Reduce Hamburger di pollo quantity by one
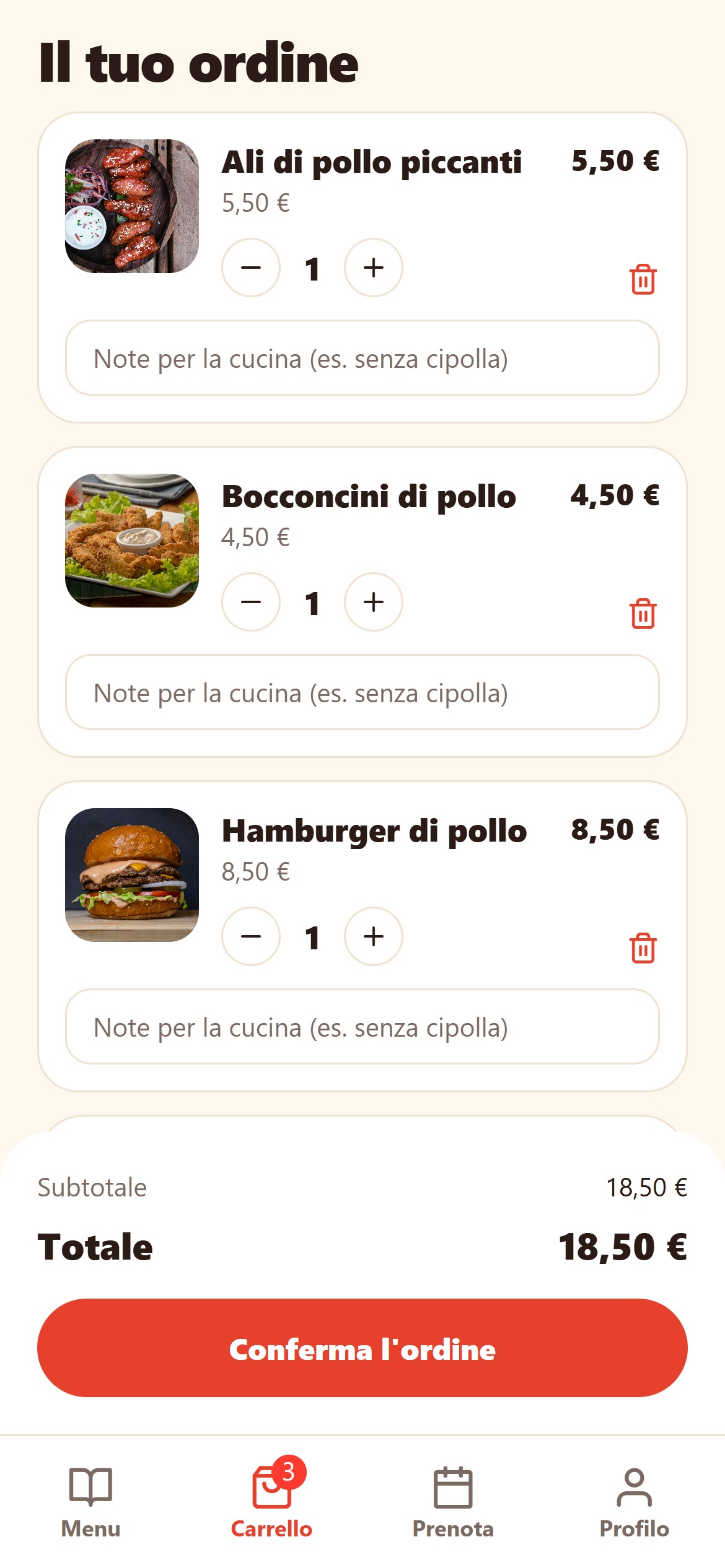Image resolution: width=725 pixels, height=1568 pixels. [251, 936]
